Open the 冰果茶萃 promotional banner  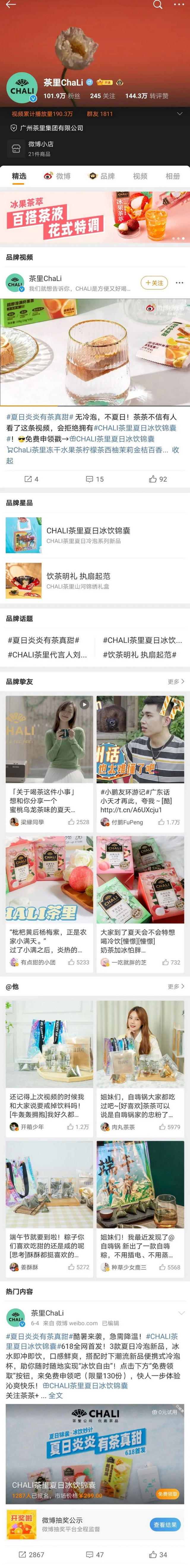pyautogui.click(x=95, y=217)
